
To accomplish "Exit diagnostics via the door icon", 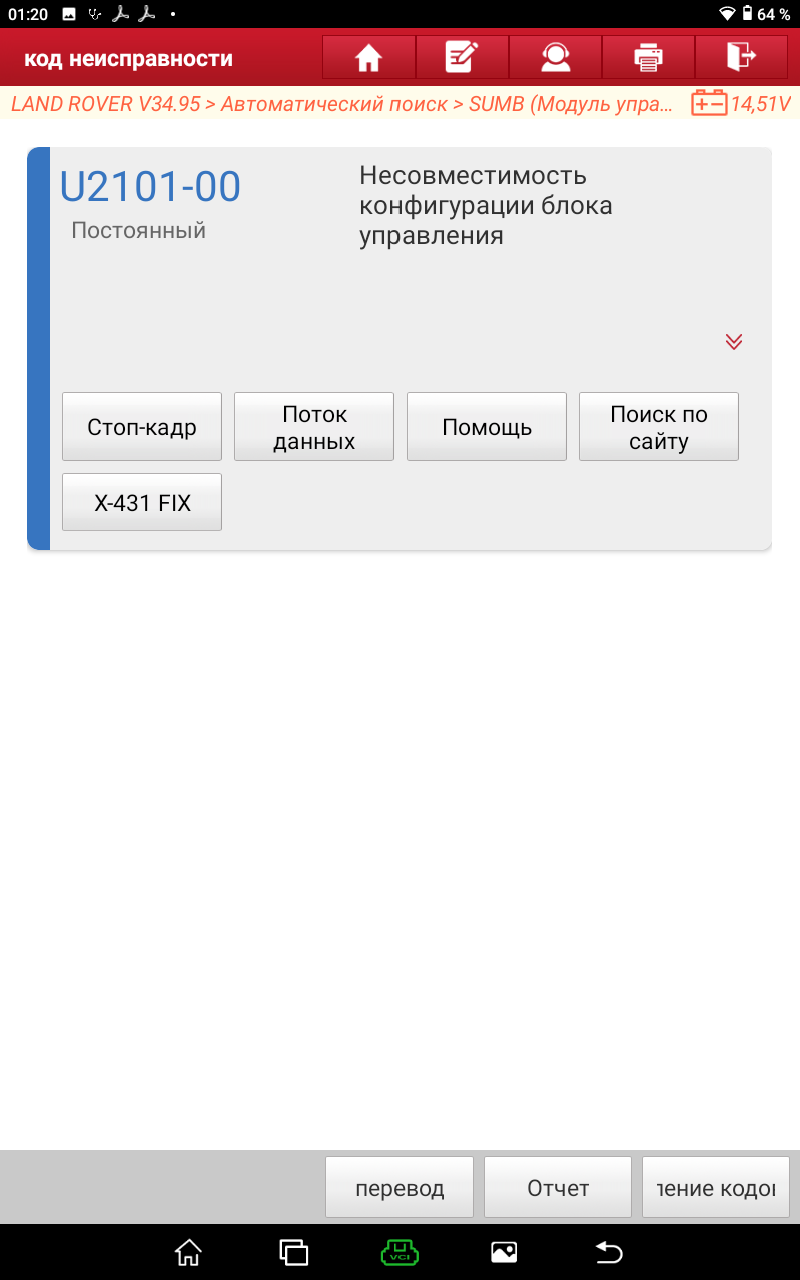I will [741, 58].
